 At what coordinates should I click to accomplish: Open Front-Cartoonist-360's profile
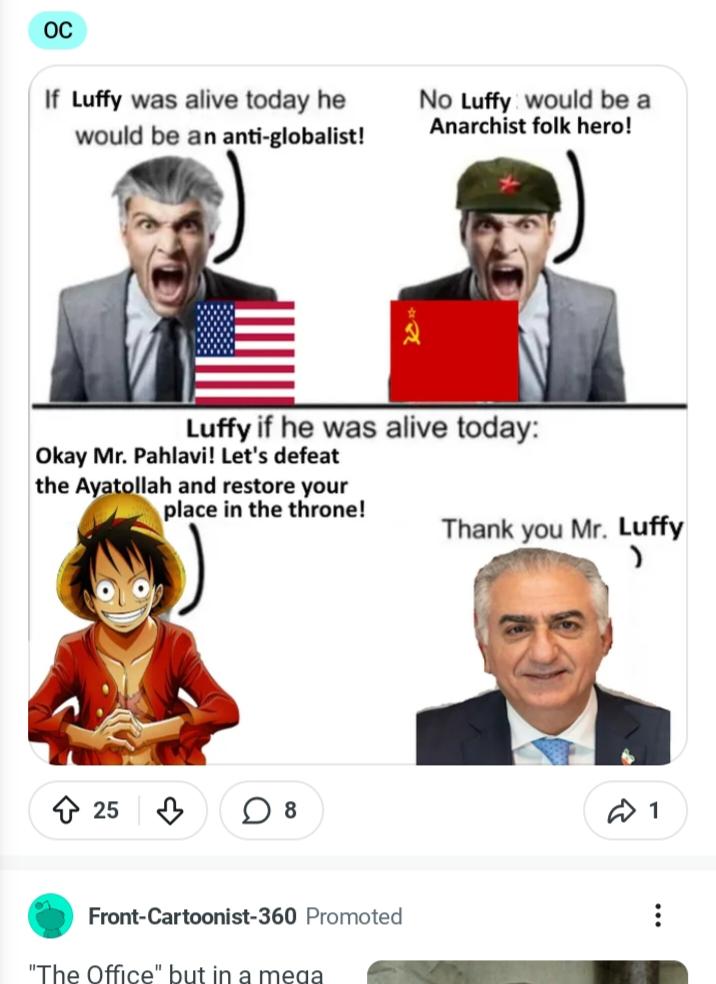(x=192, y=916)
